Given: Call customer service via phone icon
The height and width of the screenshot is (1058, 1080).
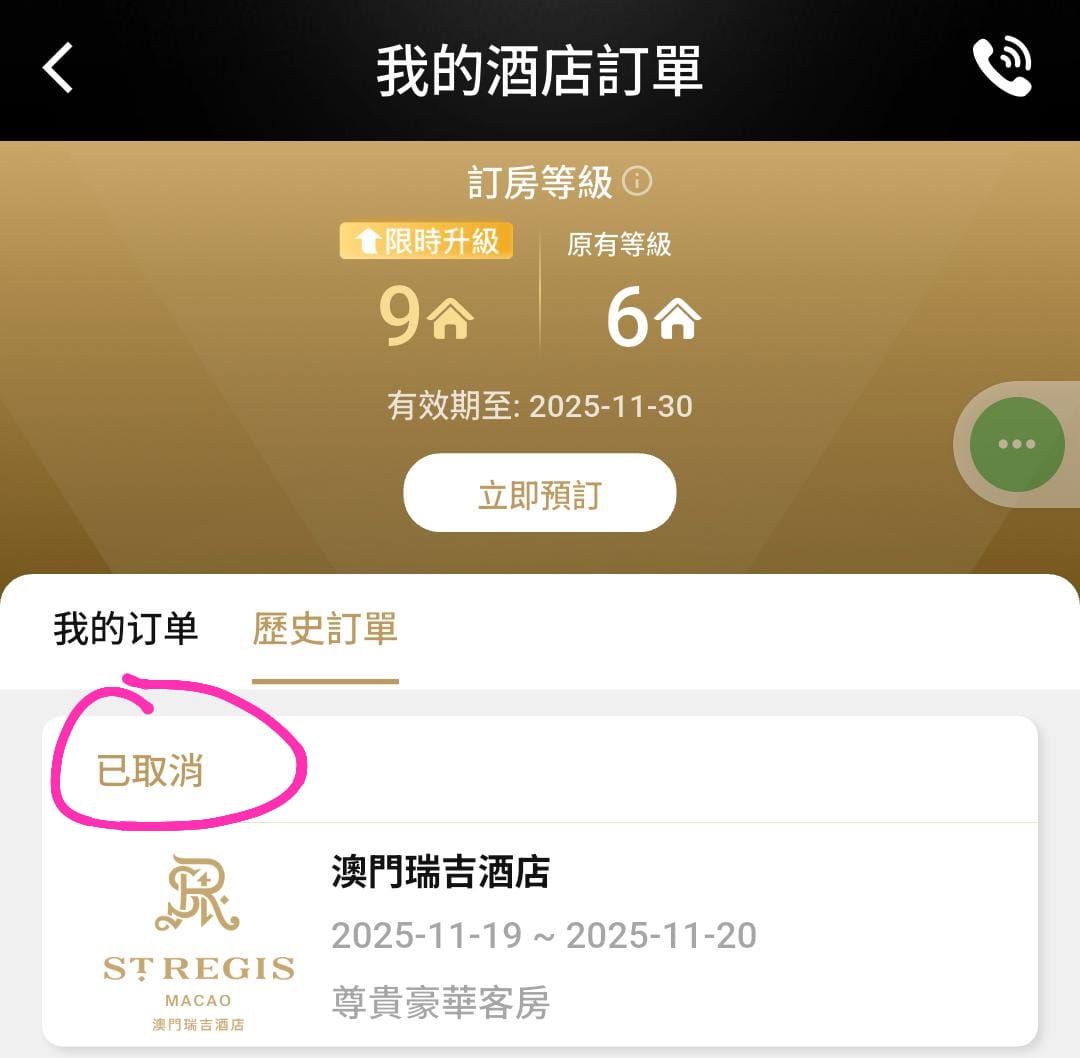Looking at the screenshot, I should click(1001, 68).
